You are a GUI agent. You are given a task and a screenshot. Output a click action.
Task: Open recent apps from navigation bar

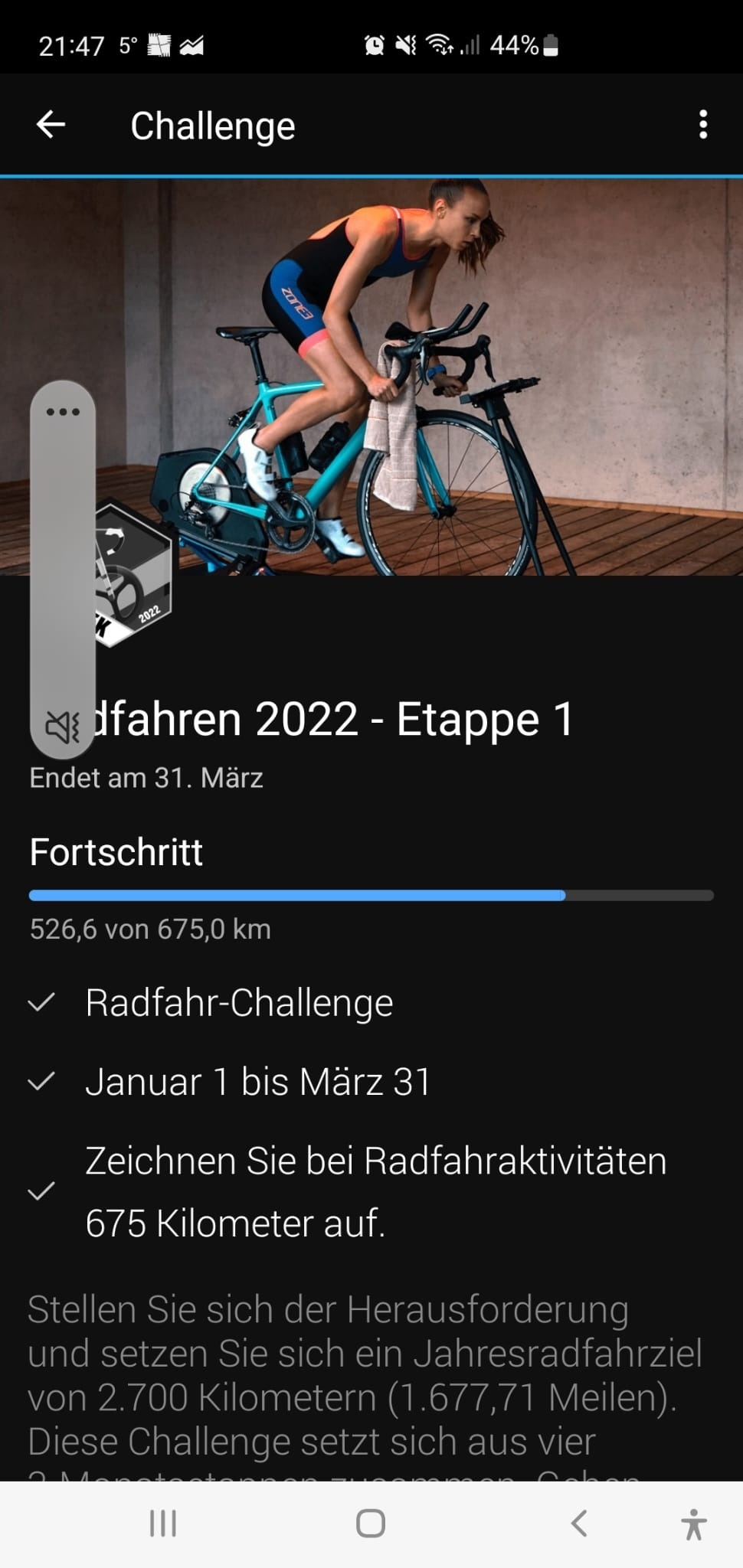coord(163,1524)
